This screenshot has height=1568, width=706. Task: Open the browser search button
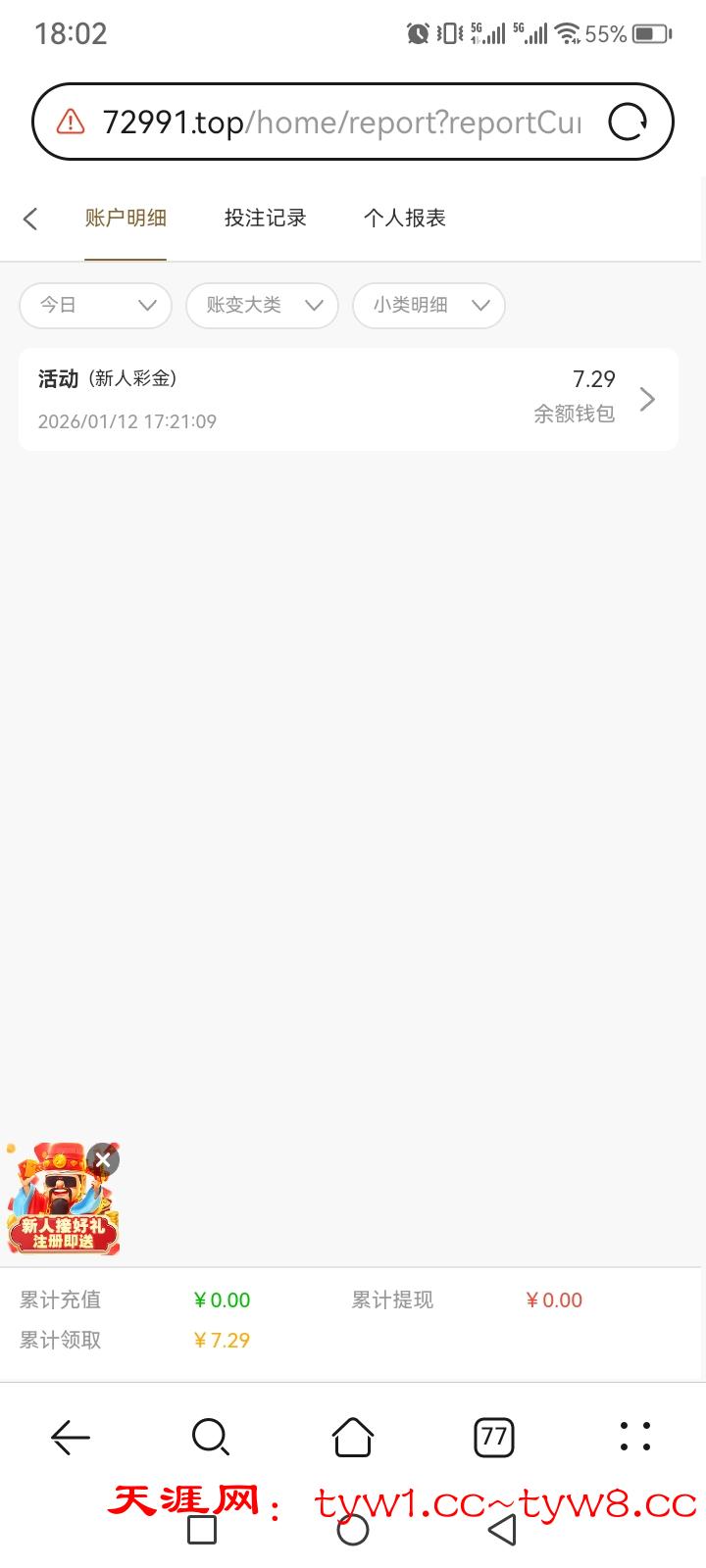coord(211,1438)
